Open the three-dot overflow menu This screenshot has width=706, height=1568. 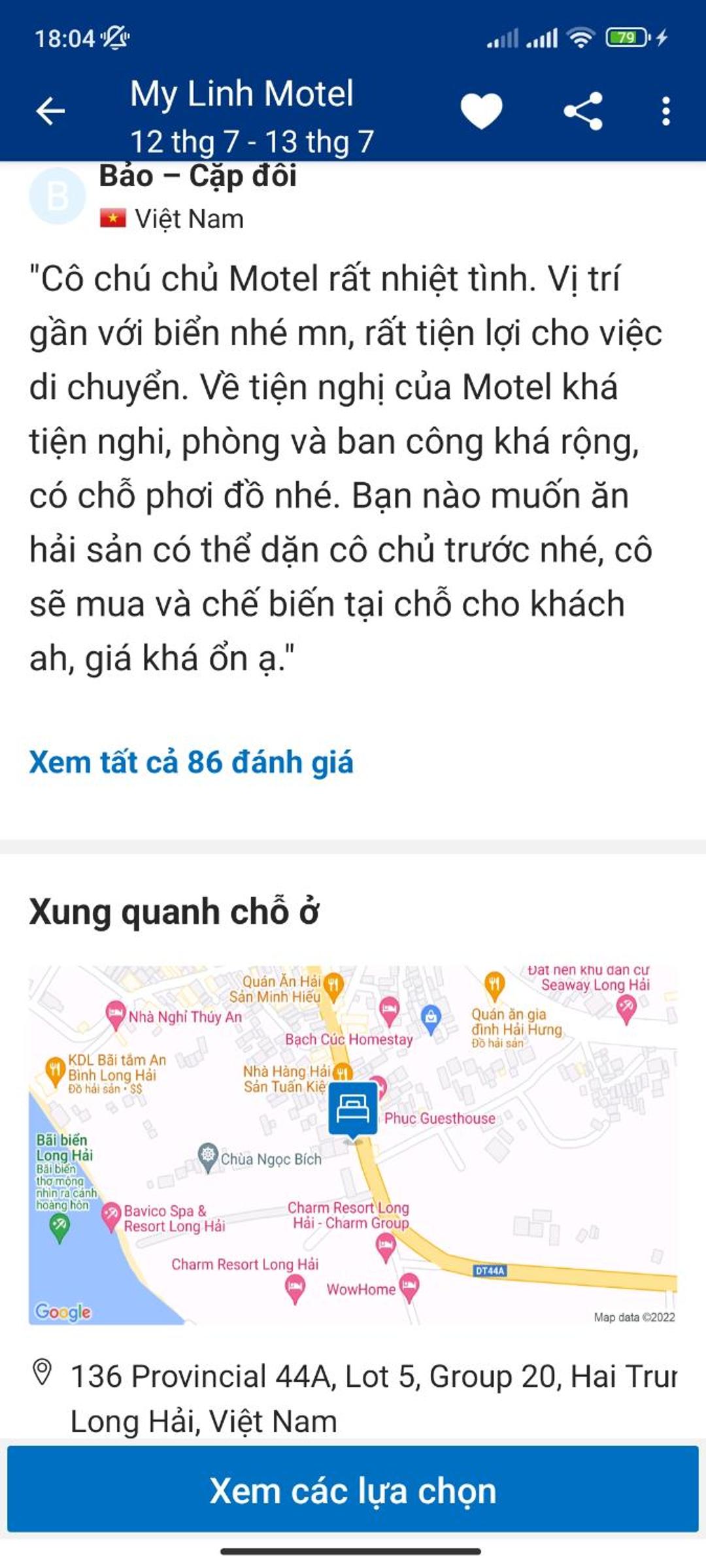click(665, 111)
